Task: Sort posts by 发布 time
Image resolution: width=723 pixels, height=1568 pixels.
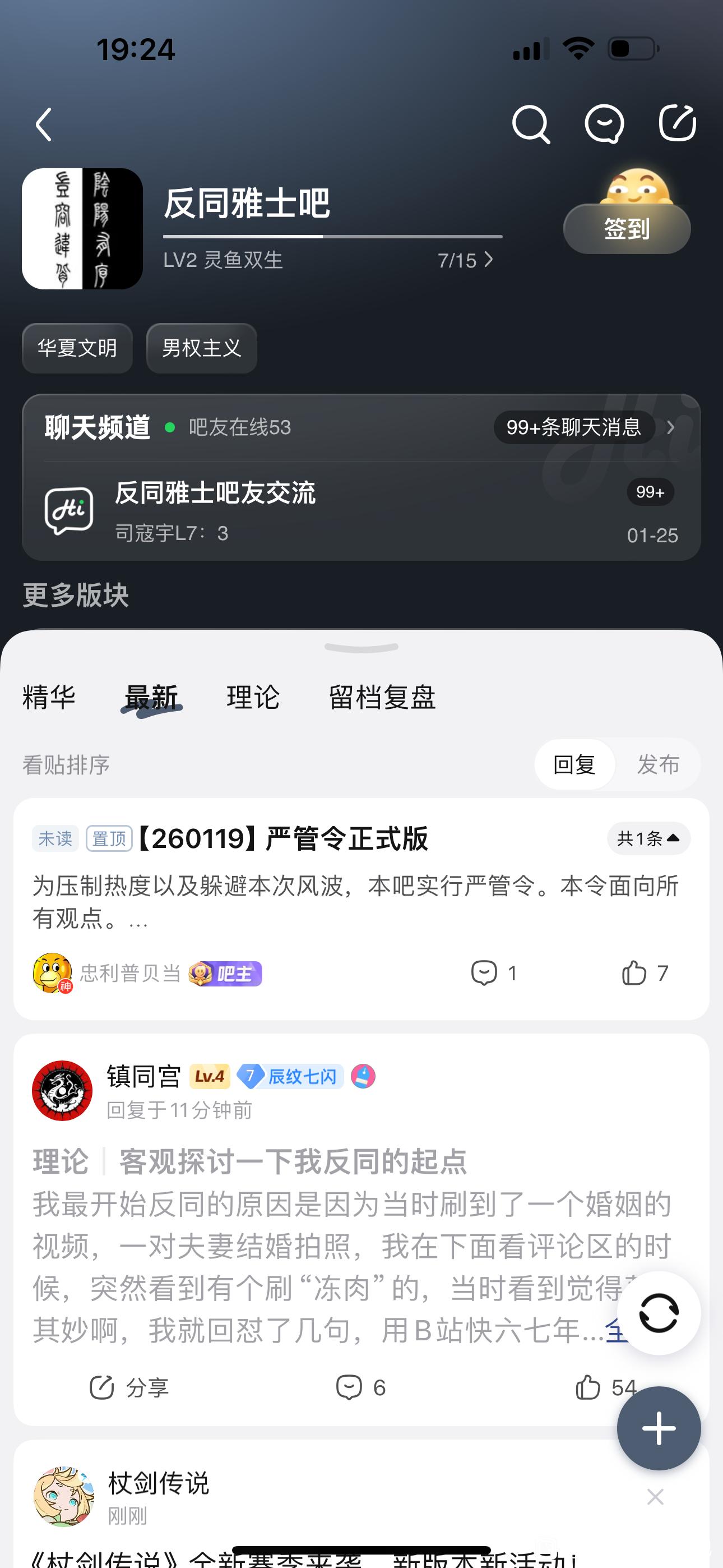Action: point(658,764)
